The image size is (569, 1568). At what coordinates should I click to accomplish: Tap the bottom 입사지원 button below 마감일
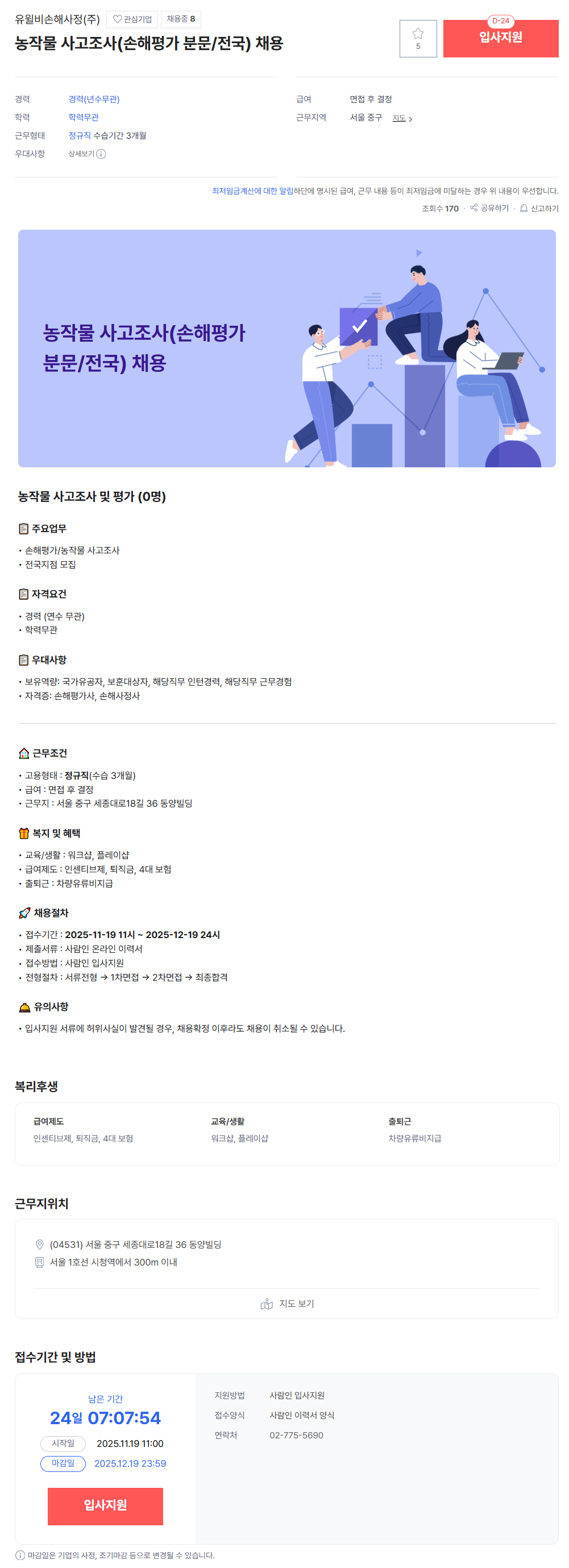[x=105, y=1505]
